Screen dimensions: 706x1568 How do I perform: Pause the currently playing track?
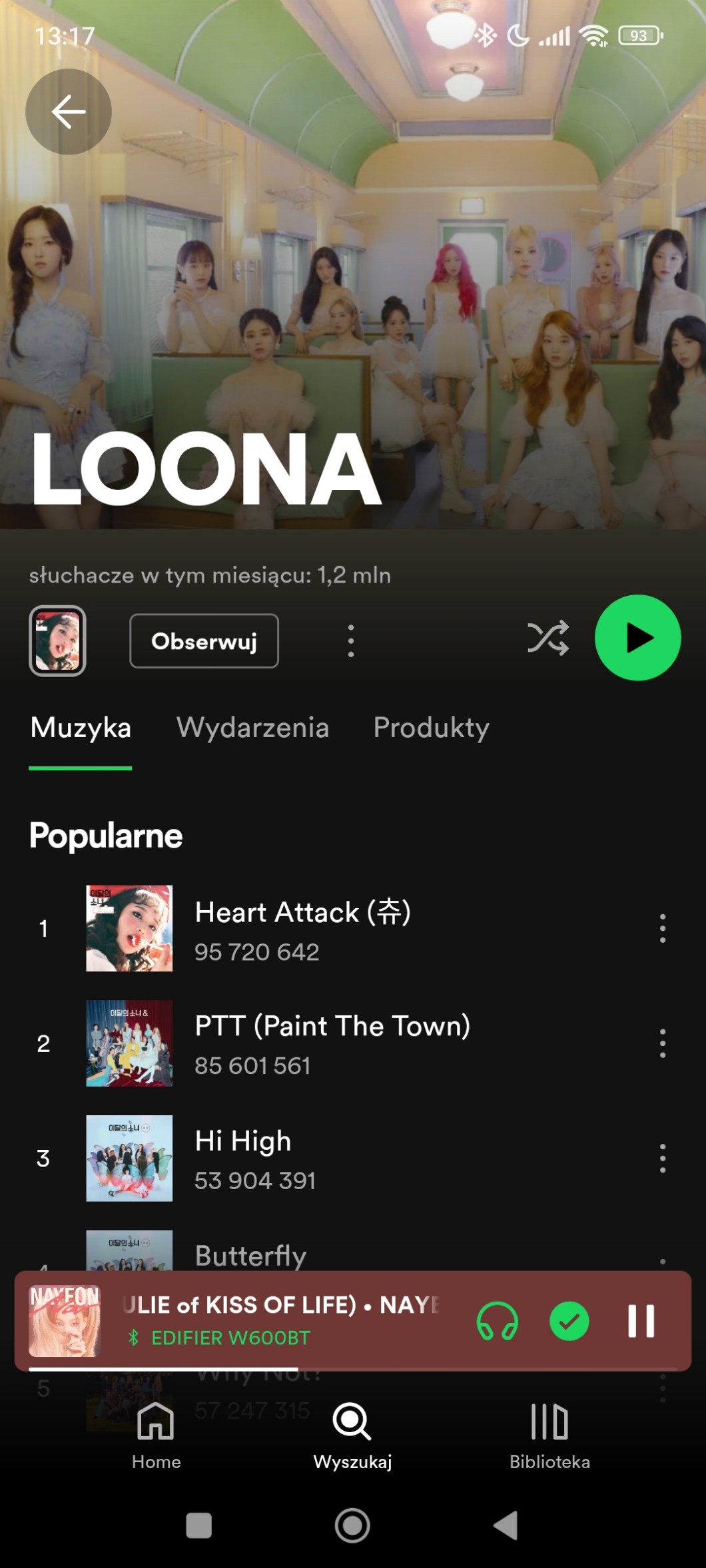point(641,1321)
